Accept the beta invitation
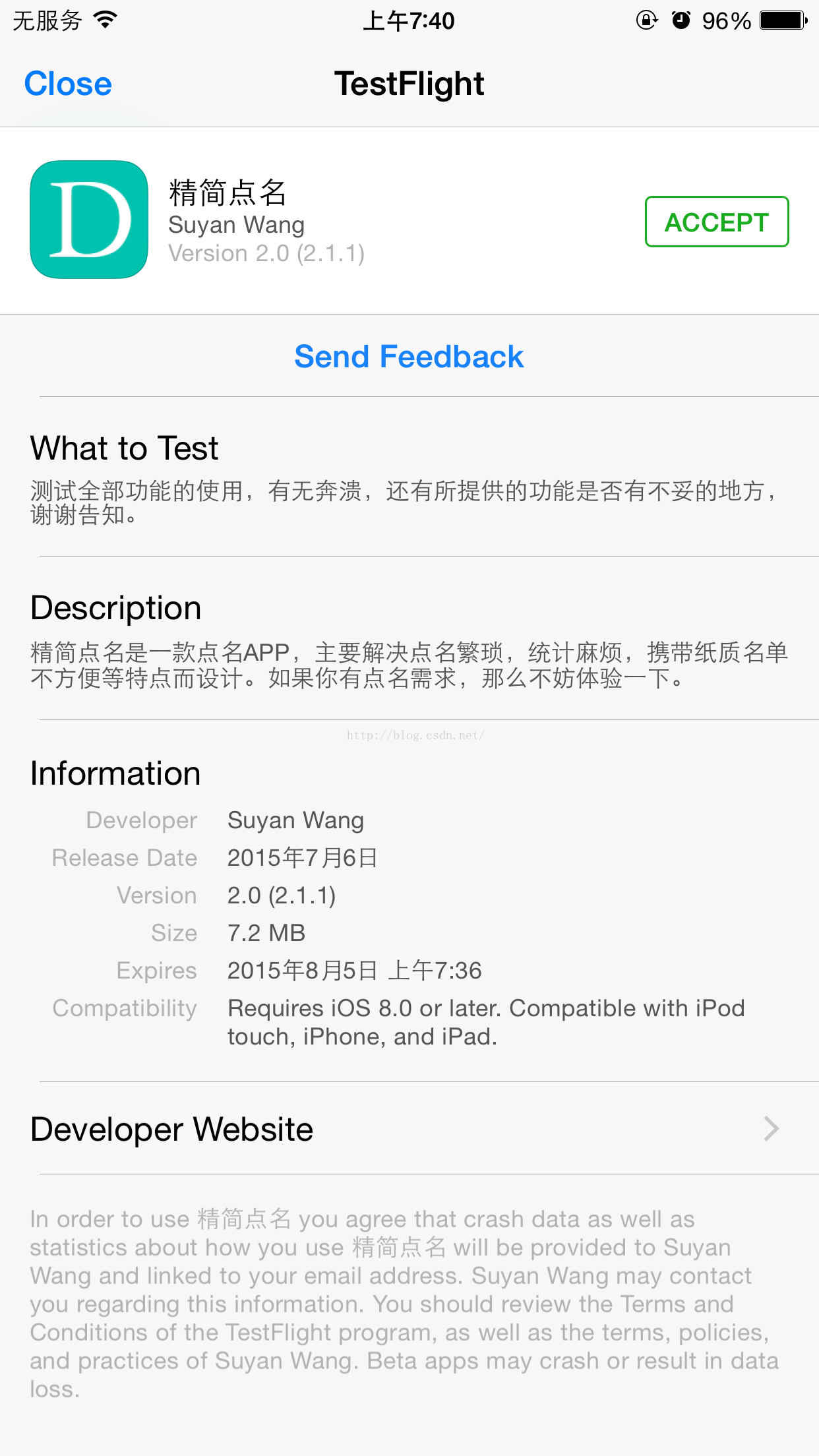 pyautogui.click(x=717, y=222)
